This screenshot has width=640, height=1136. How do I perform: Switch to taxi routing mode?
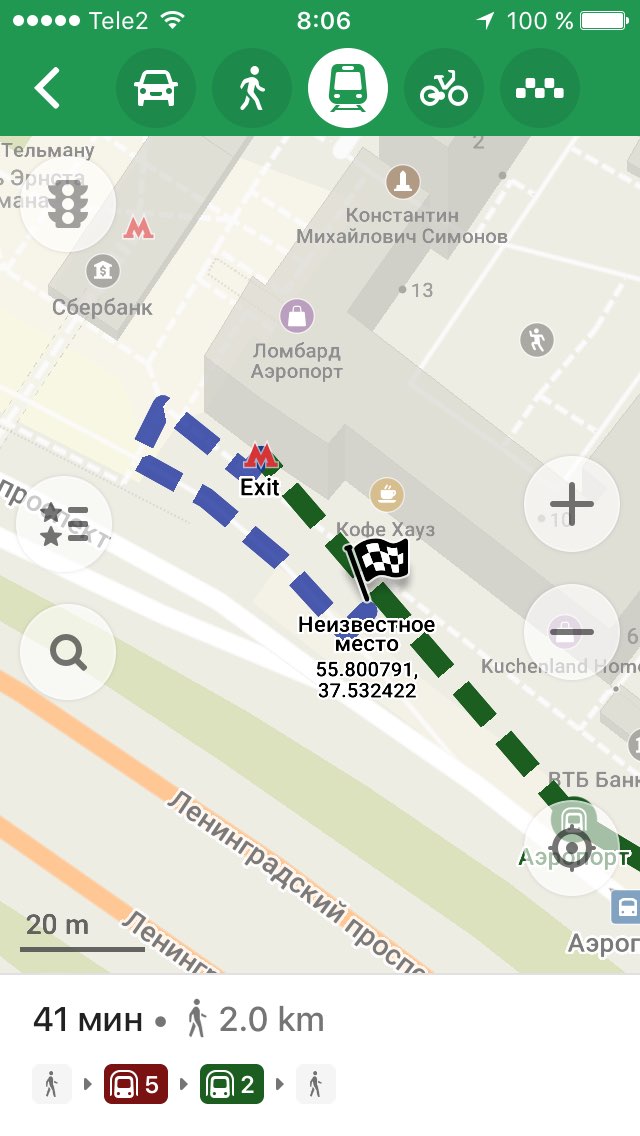pyautogui.click(x=540, y=88)
